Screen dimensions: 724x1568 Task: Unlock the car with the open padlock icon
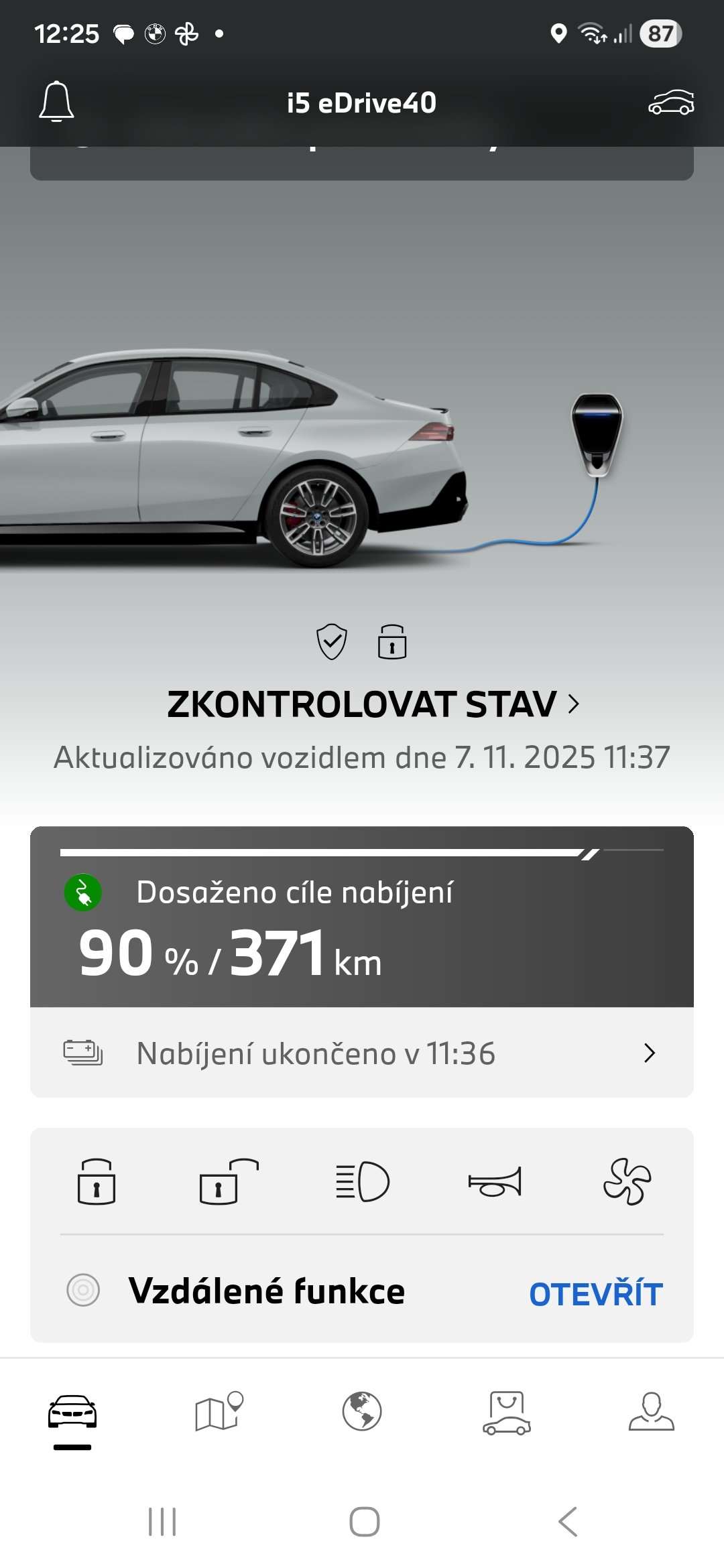(x=229, y=1181)
